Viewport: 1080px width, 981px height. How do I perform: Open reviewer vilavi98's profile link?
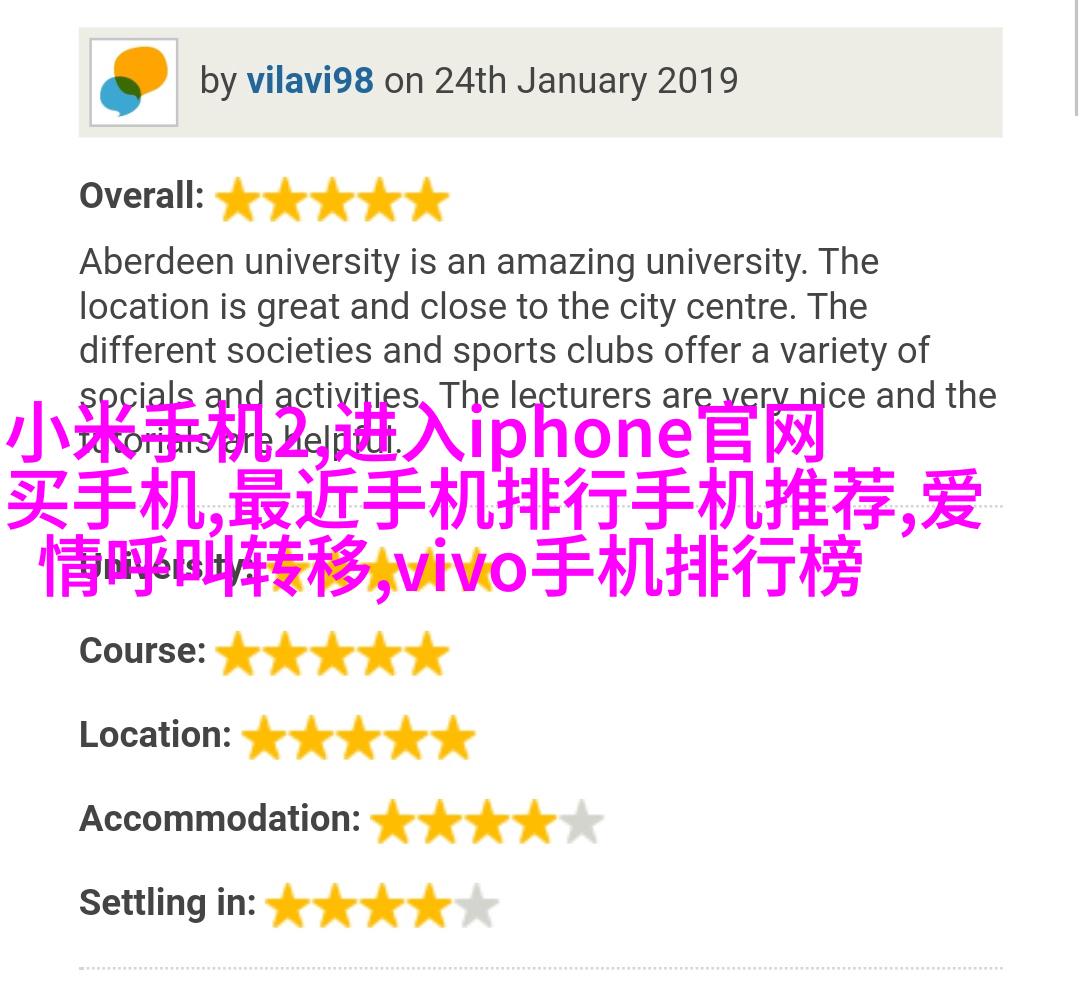tap(310, 81)
